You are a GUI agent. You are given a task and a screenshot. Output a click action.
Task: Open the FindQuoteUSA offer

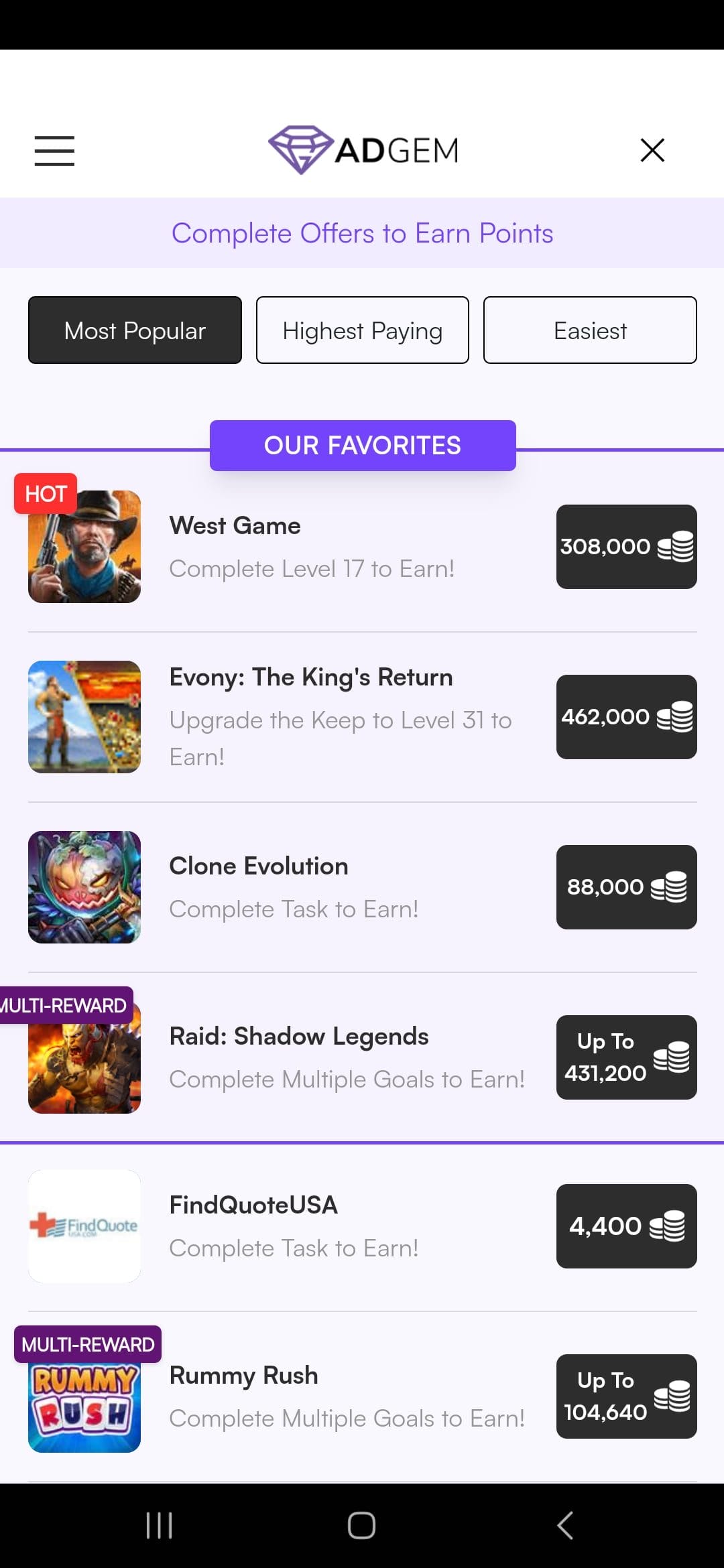362,1226
